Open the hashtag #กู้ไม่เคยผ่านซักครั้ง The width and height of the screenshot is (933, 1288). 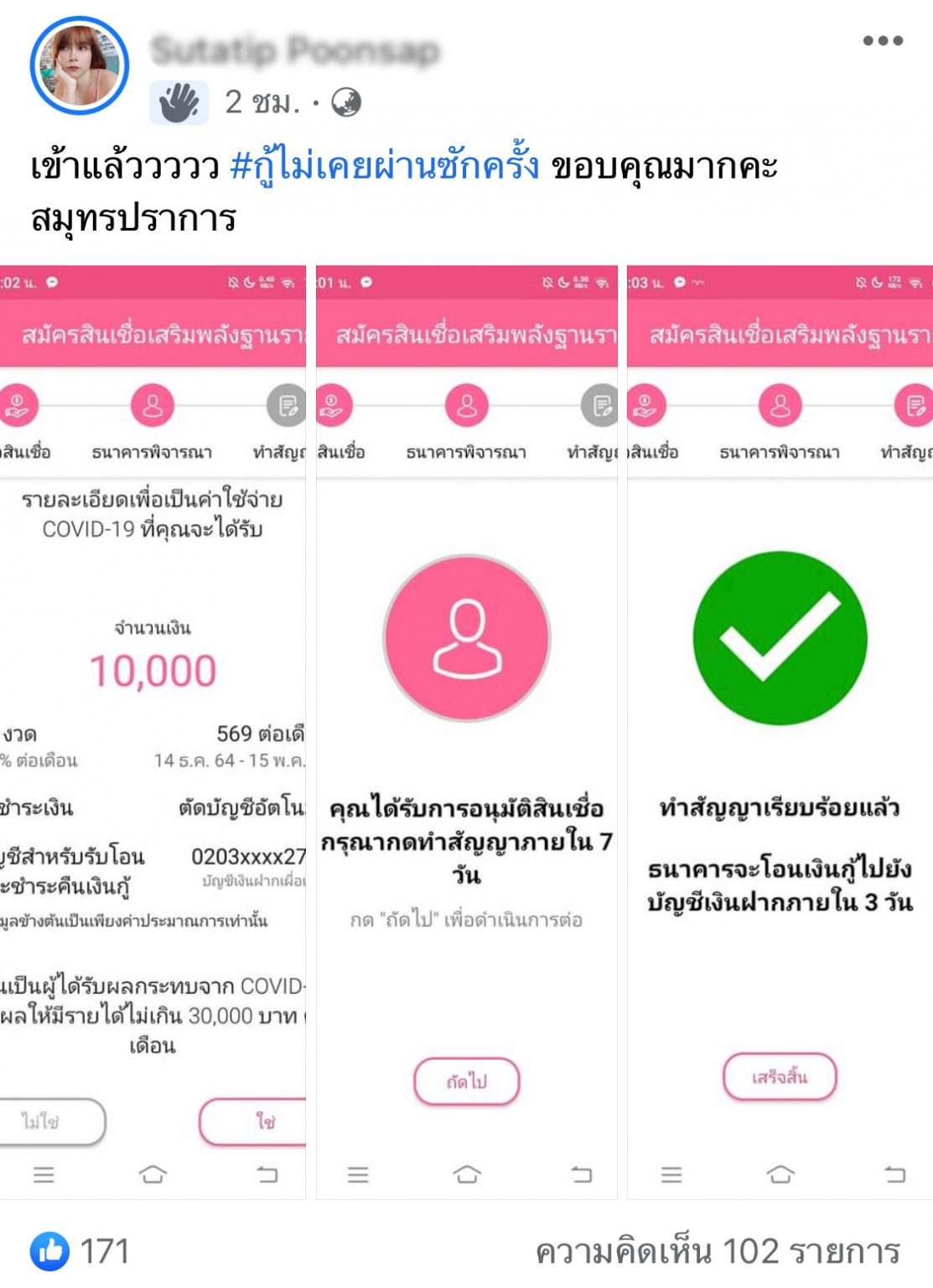385,166
